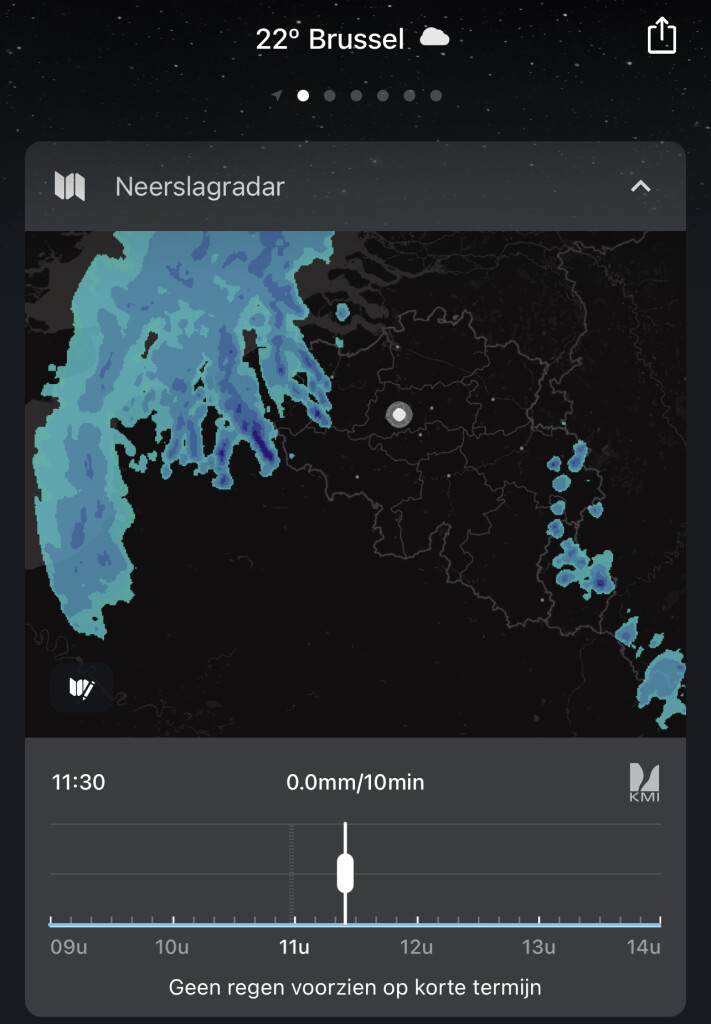Share the Brussel weather
The width and height of the screenshot is (711, 1024).
coord(661,35)
